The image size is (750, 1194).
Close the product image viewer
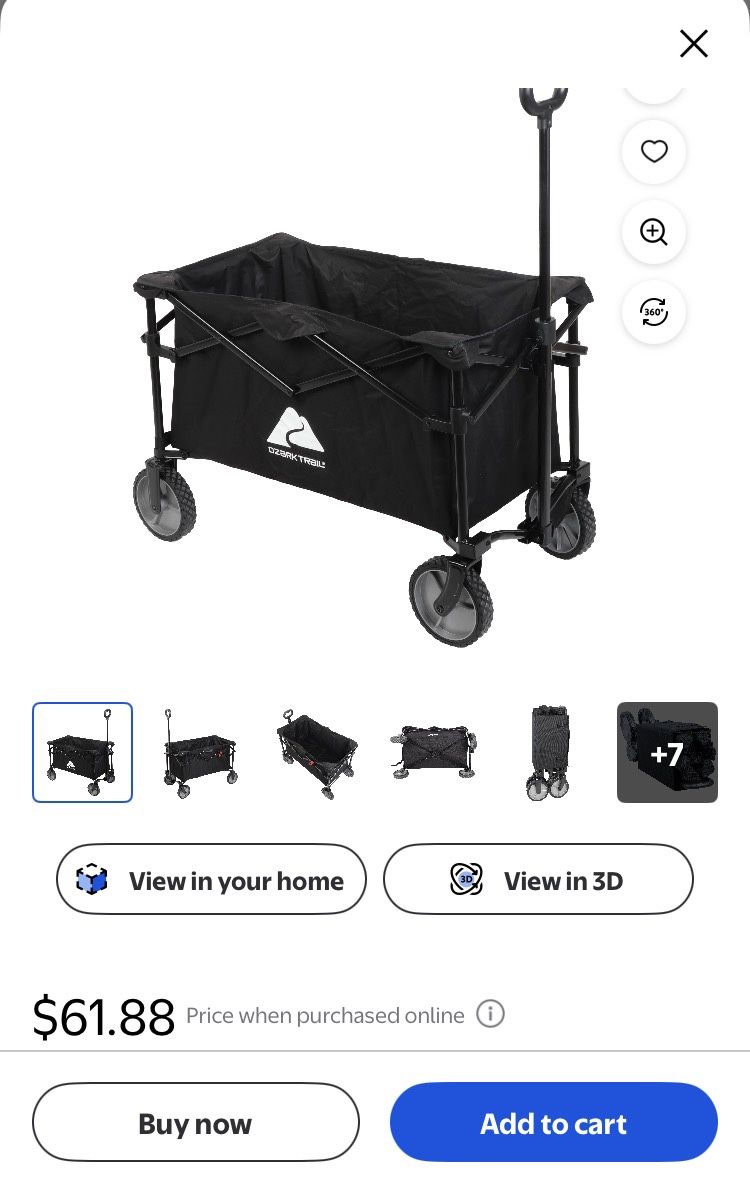pyautogui.click(x=693, y=44)
